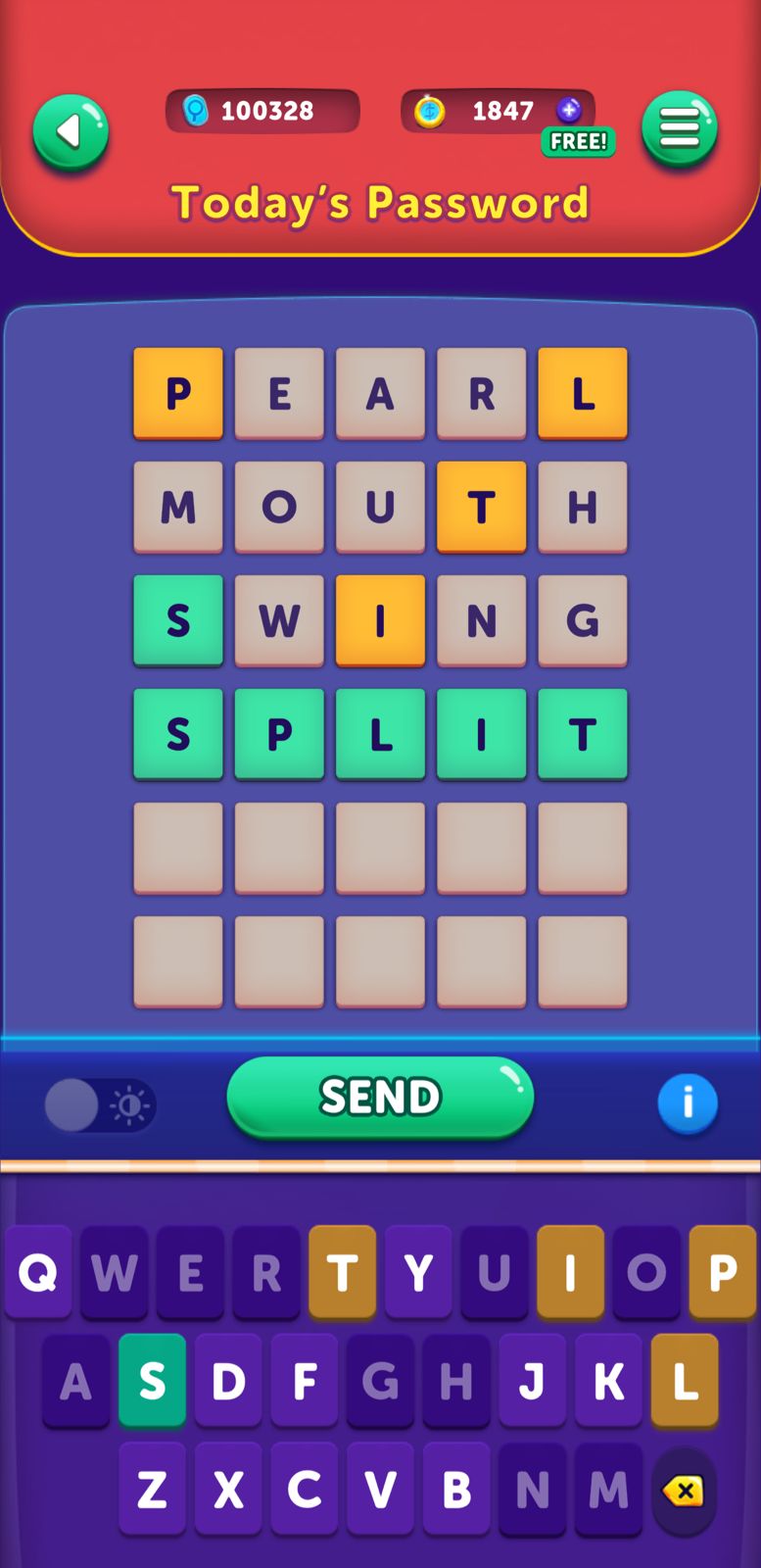Tap the B key

(x=456, y=1490)
